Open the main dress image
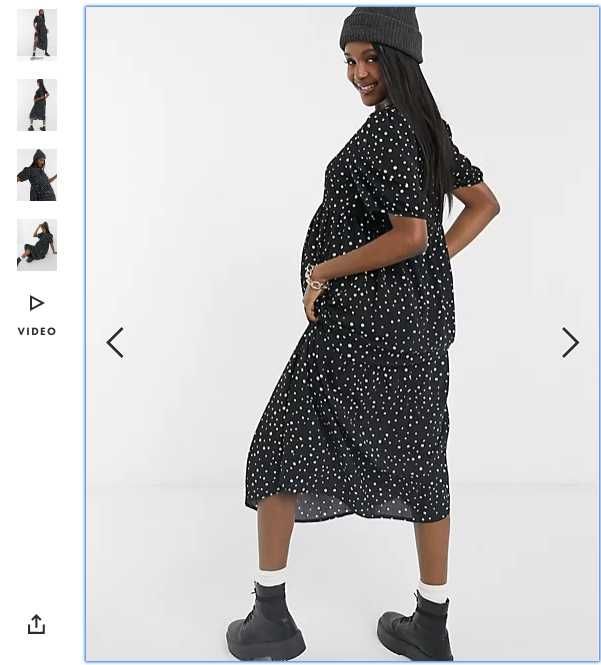Viewport: 601px width, 665px height. 342,333
